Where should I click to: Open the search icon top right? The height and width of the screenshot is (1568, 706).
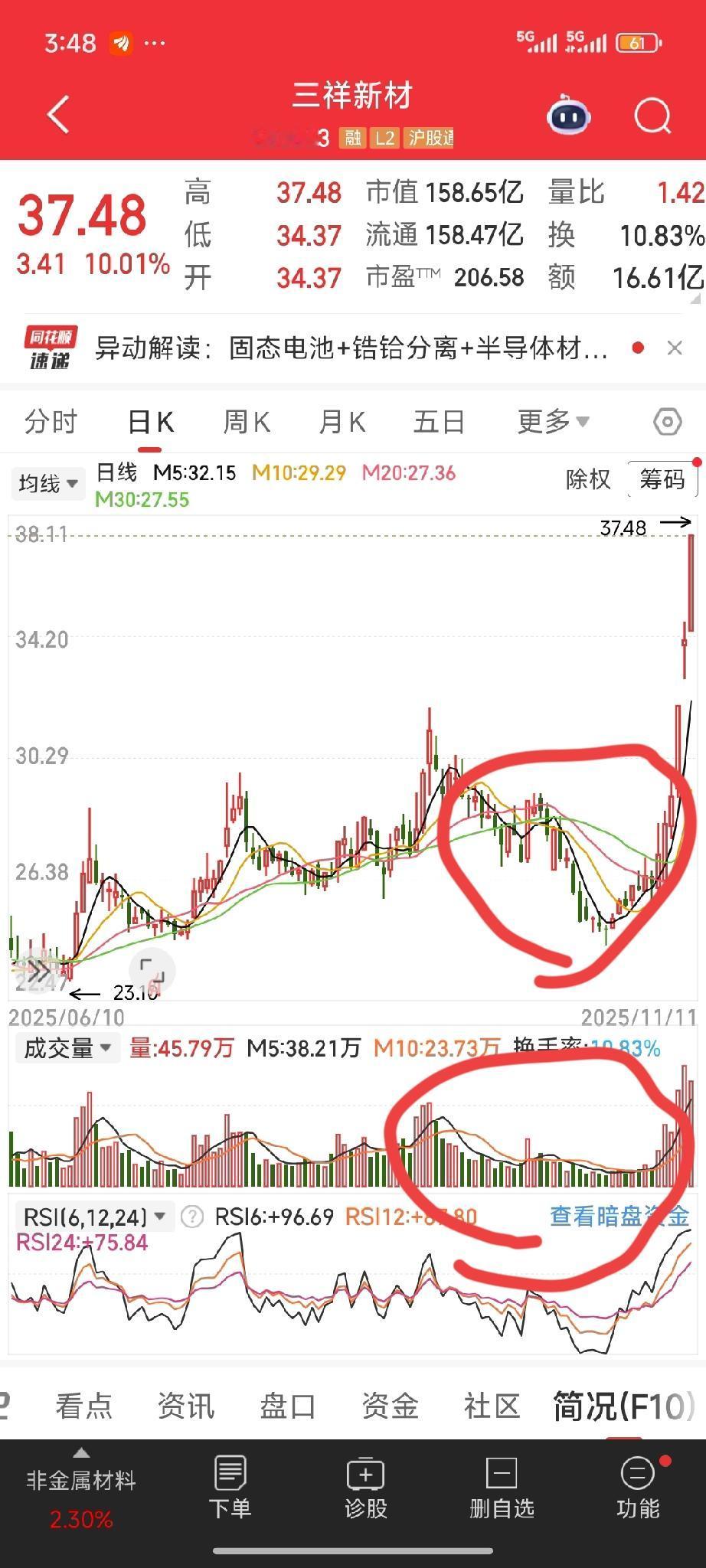point(652,115)
